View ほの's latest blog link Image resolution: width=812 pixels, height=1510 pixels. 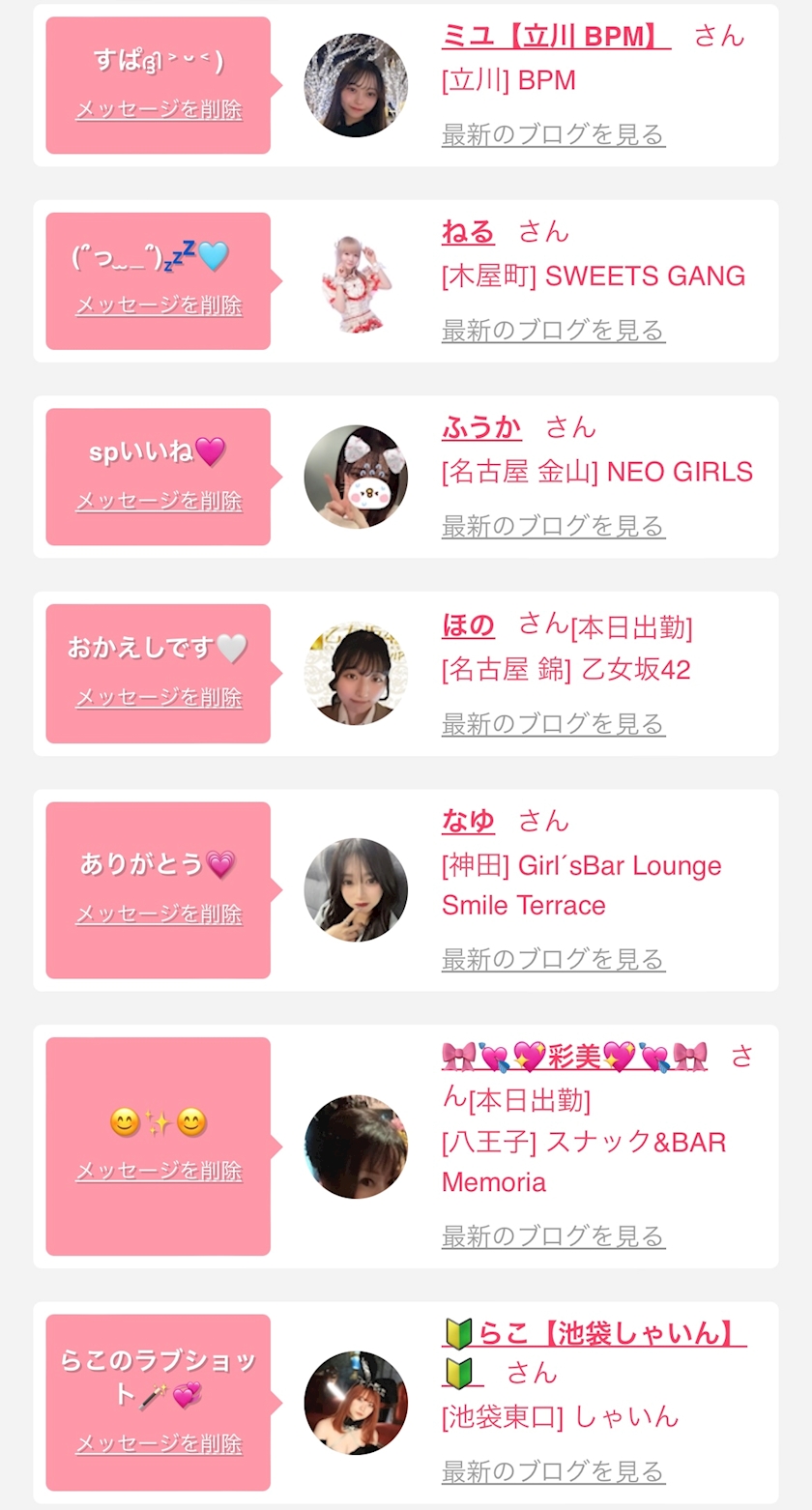(553, 724)
